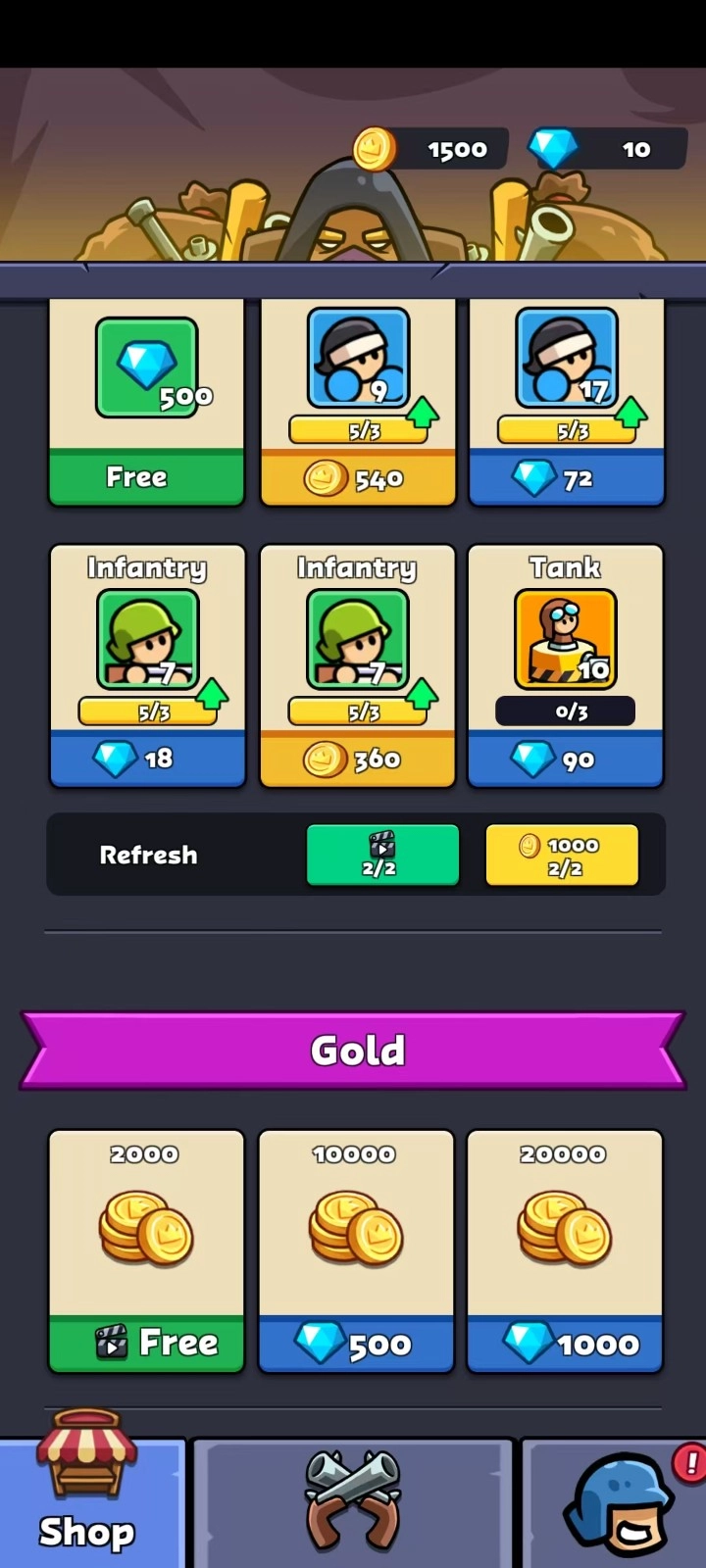The height and width of the screenshot is (1568, 706).
Task: Buy the Infantry card for 18 gems
Action: (x=147, y=759)
